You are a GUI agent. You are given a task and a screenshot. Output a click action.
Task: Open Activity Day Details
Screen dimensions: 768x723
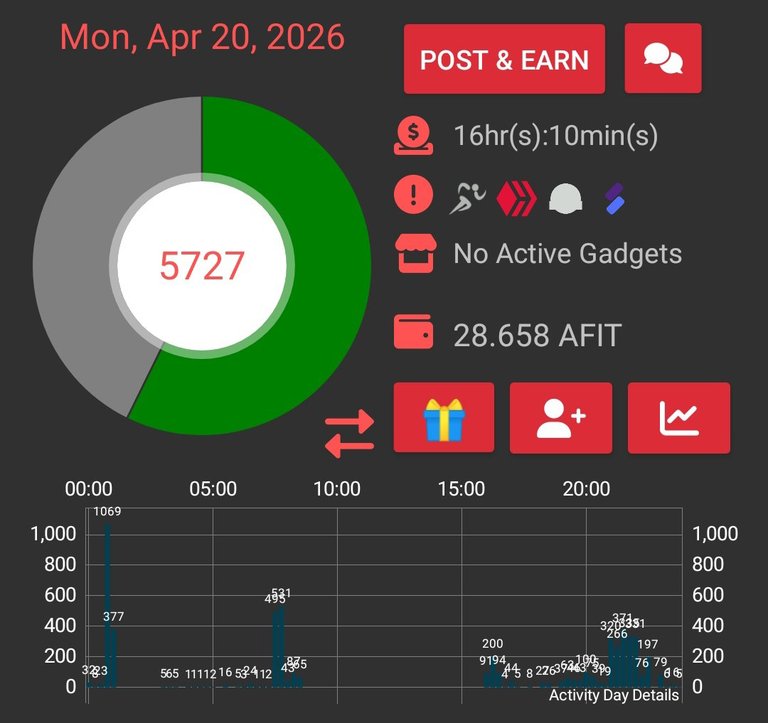(x=614, y=695)
